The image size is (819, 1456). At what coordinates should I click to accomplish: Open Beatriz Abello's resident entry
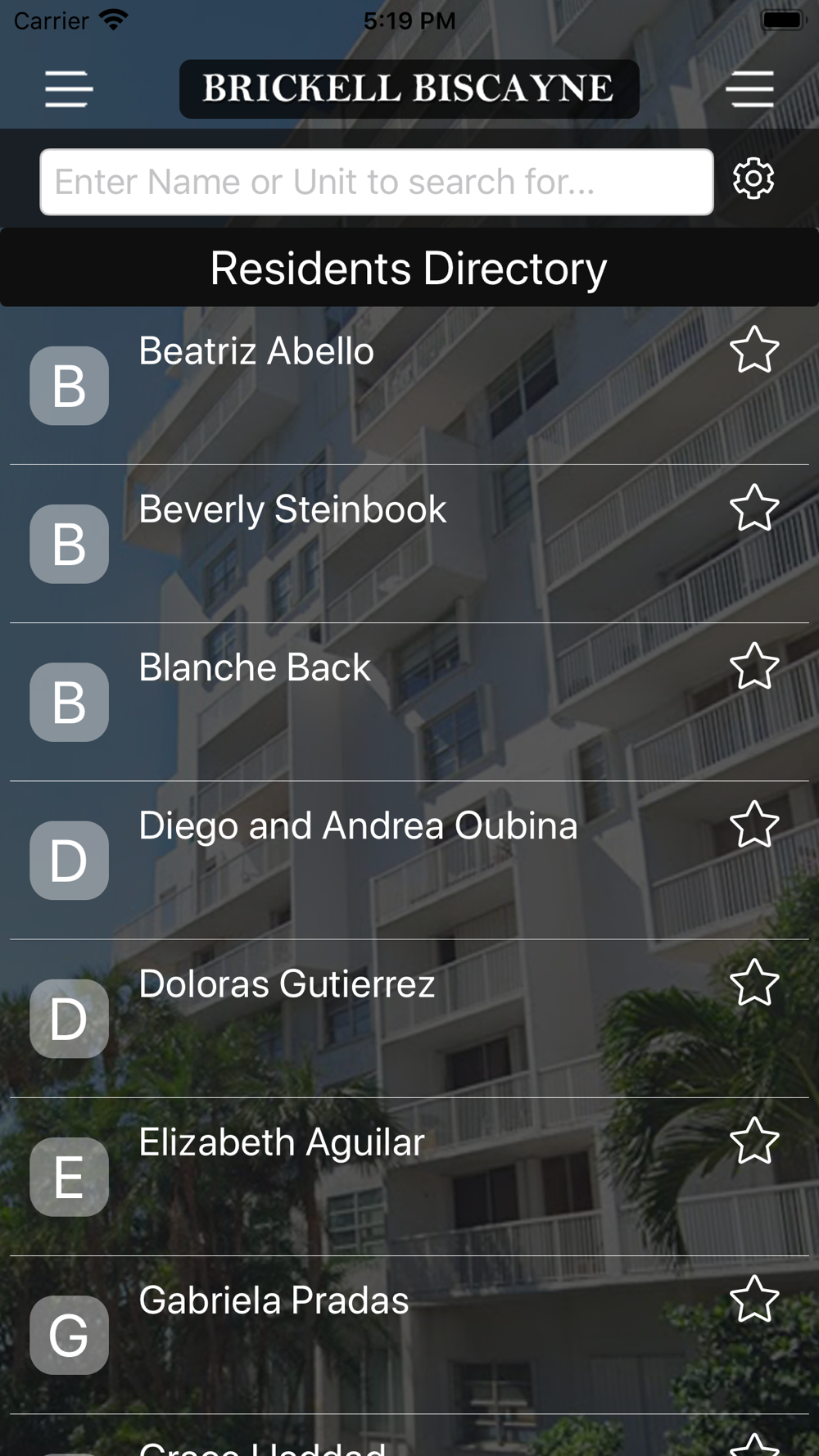point(256,352)
